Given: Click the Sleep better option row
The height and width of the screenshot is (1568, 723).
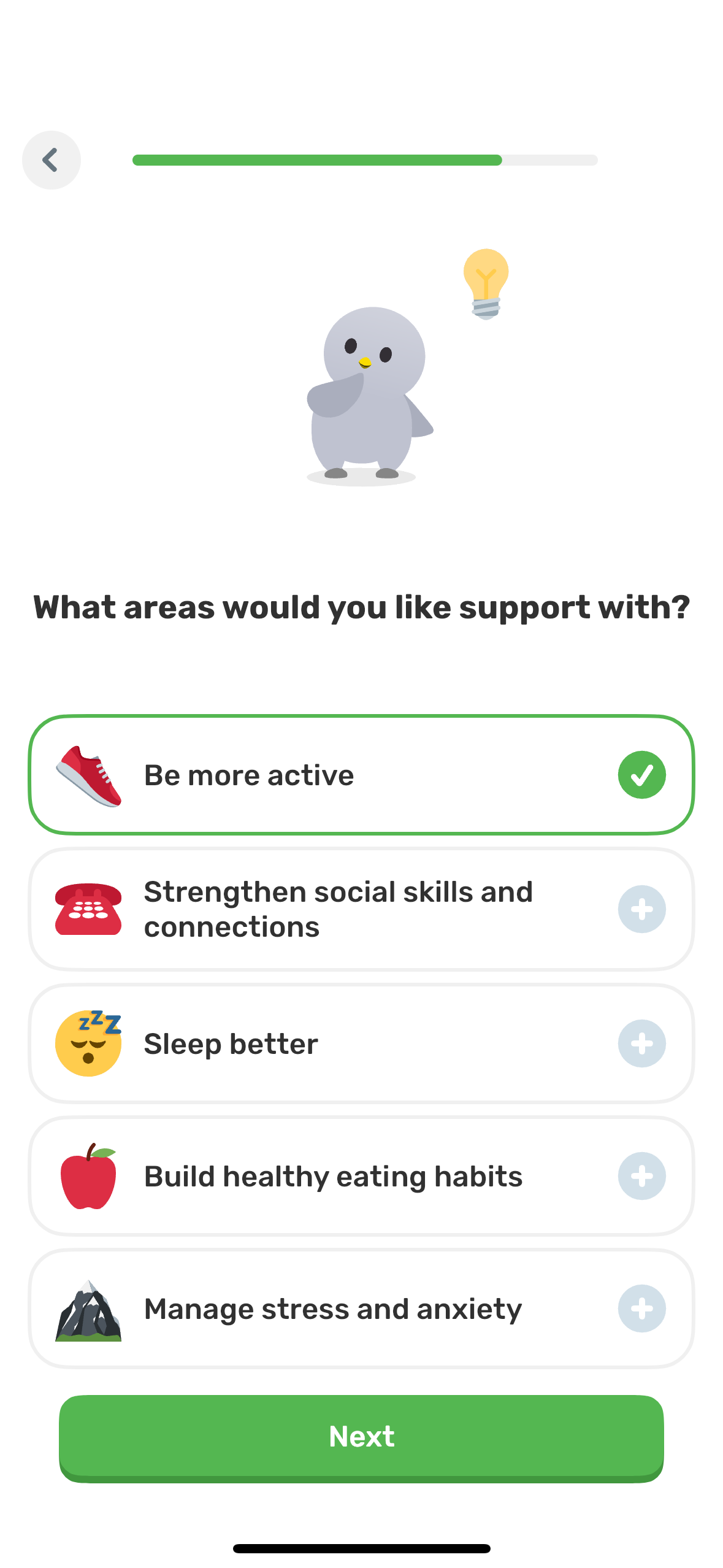Looking at the screenshot, I should pos(361,1042).
